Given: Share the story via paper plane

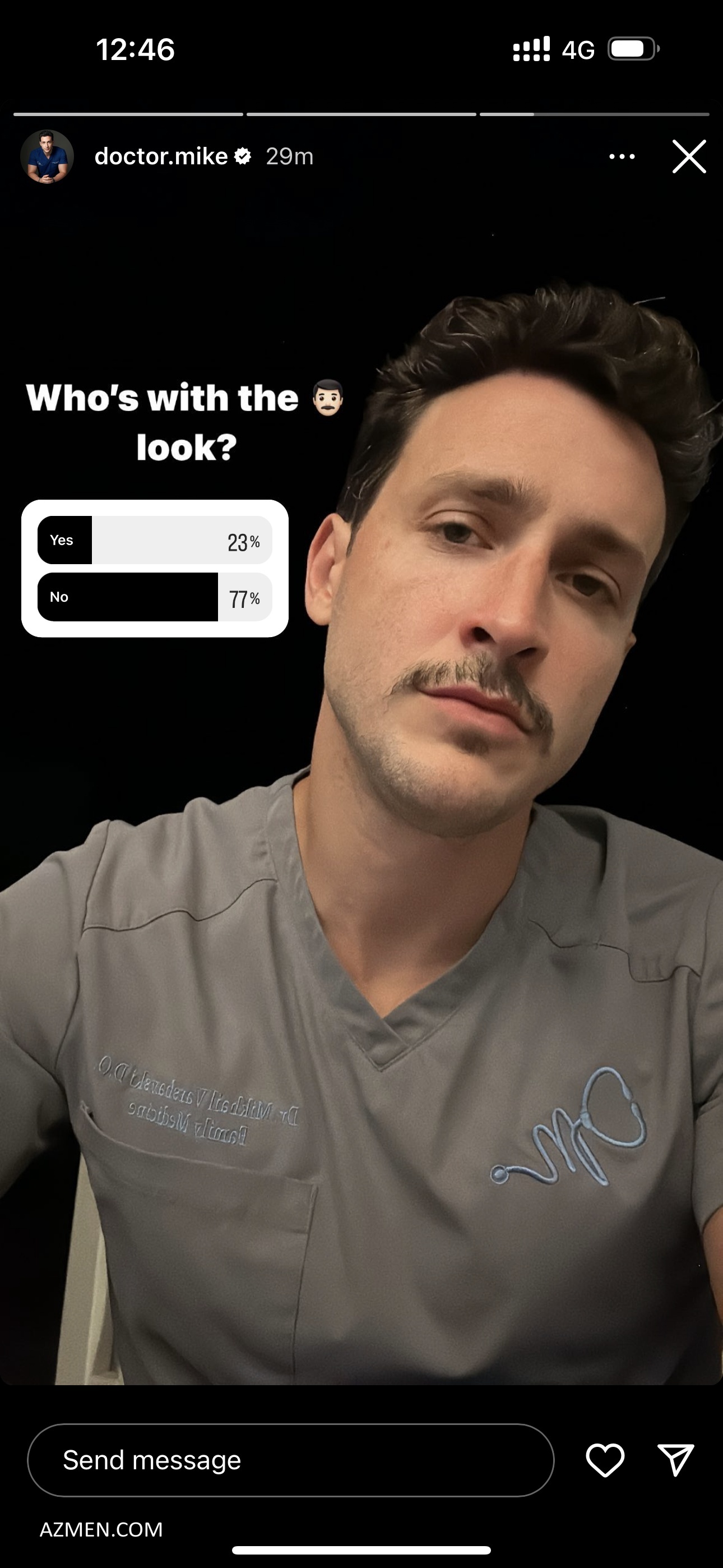Looking at the screenshot, I should point(675,1460).
